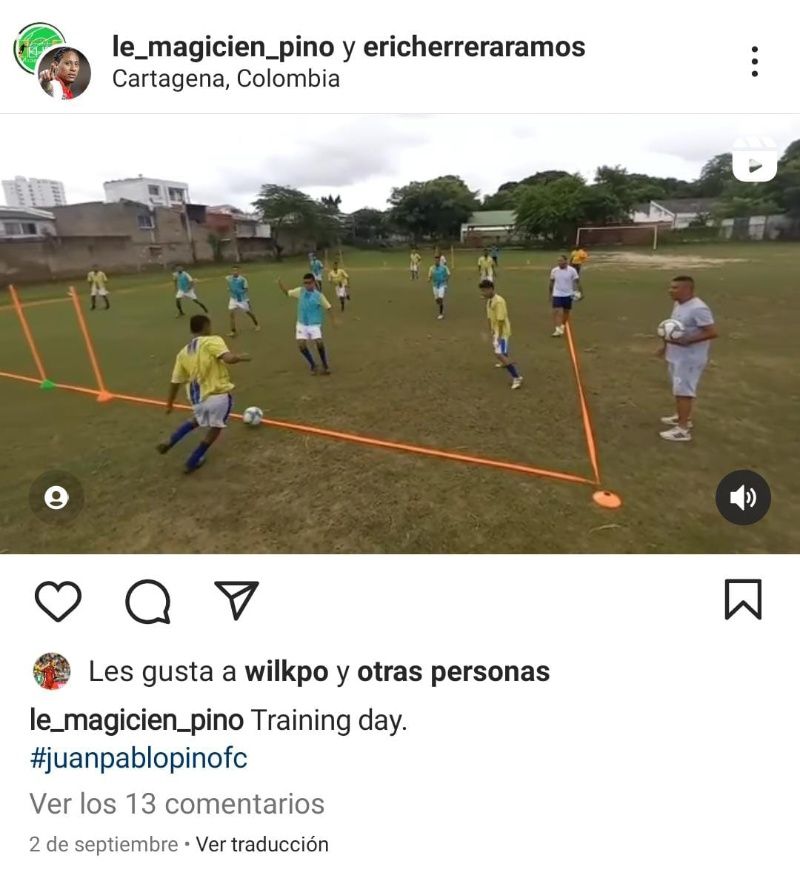Show tagged people in the video
This screenshot has height=884, width=800.
(56, 497)
